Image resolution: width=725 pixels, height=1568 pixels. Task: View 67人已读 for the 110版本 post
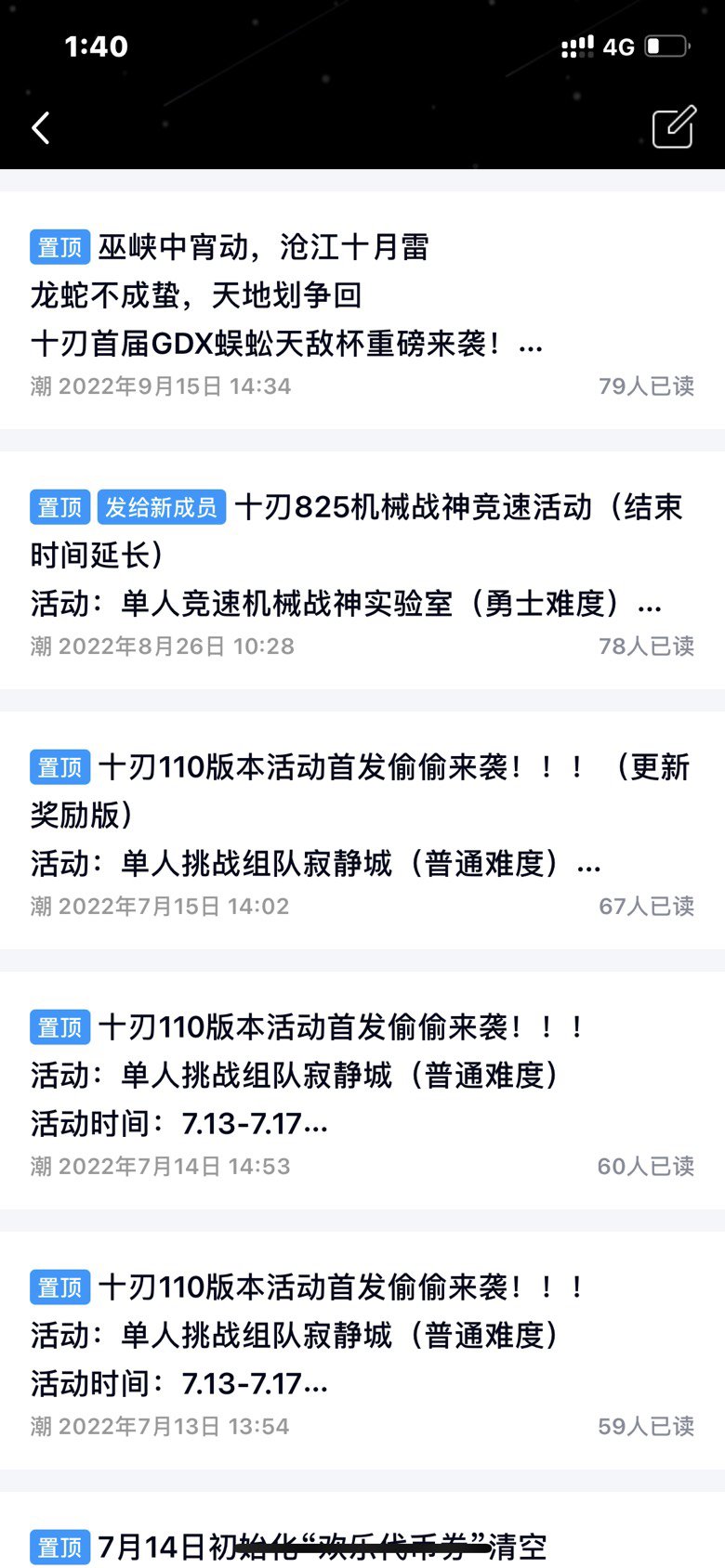(647, 906)
